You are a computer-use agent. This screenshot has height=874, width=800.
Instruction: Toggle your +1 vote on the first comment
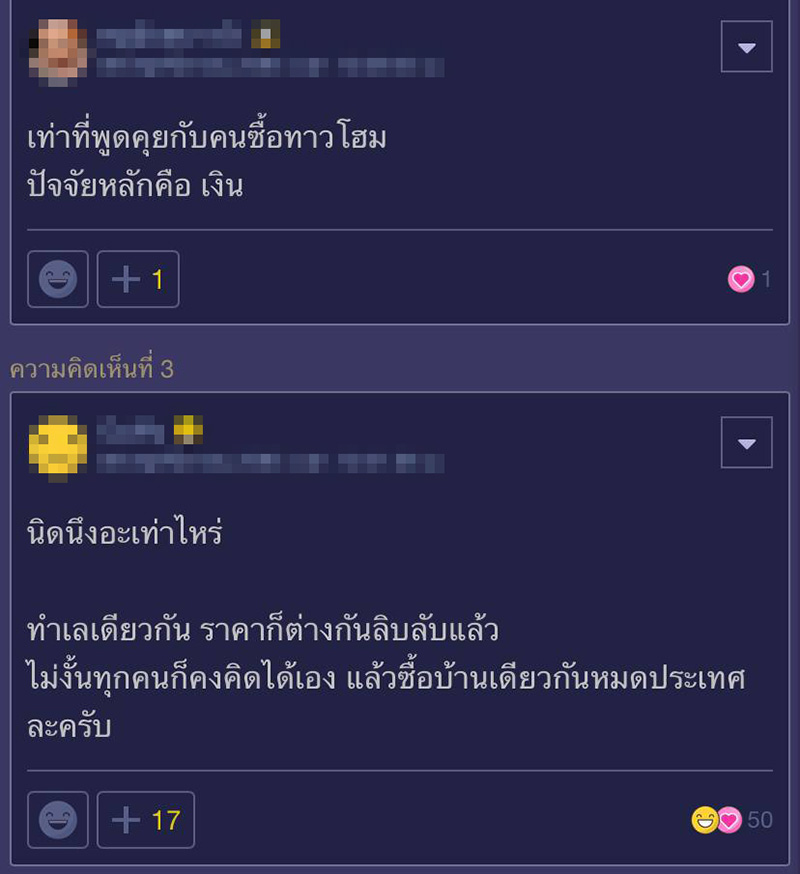tap(138, 279)
